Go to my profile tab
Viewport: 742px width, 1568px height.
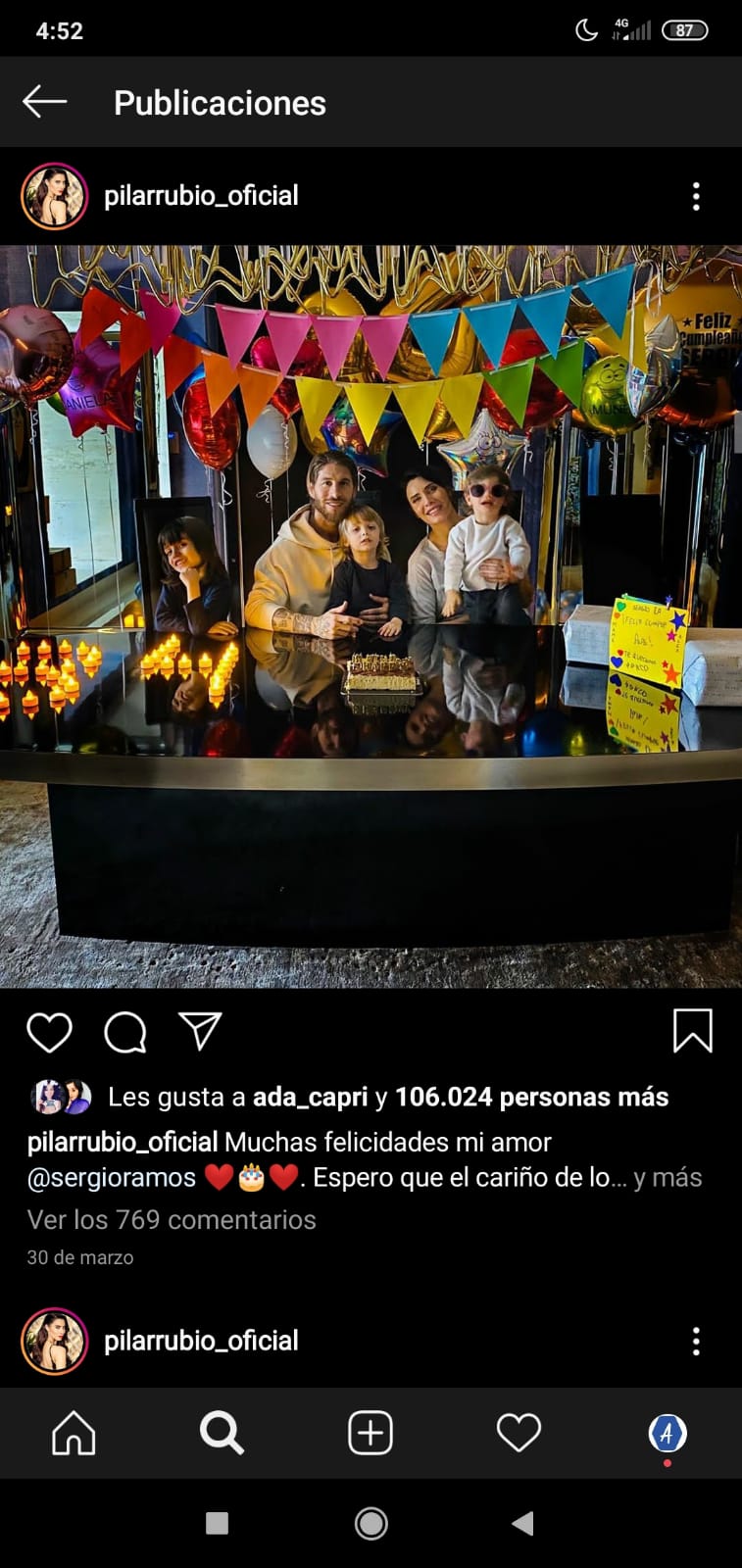click(668, 1434)
